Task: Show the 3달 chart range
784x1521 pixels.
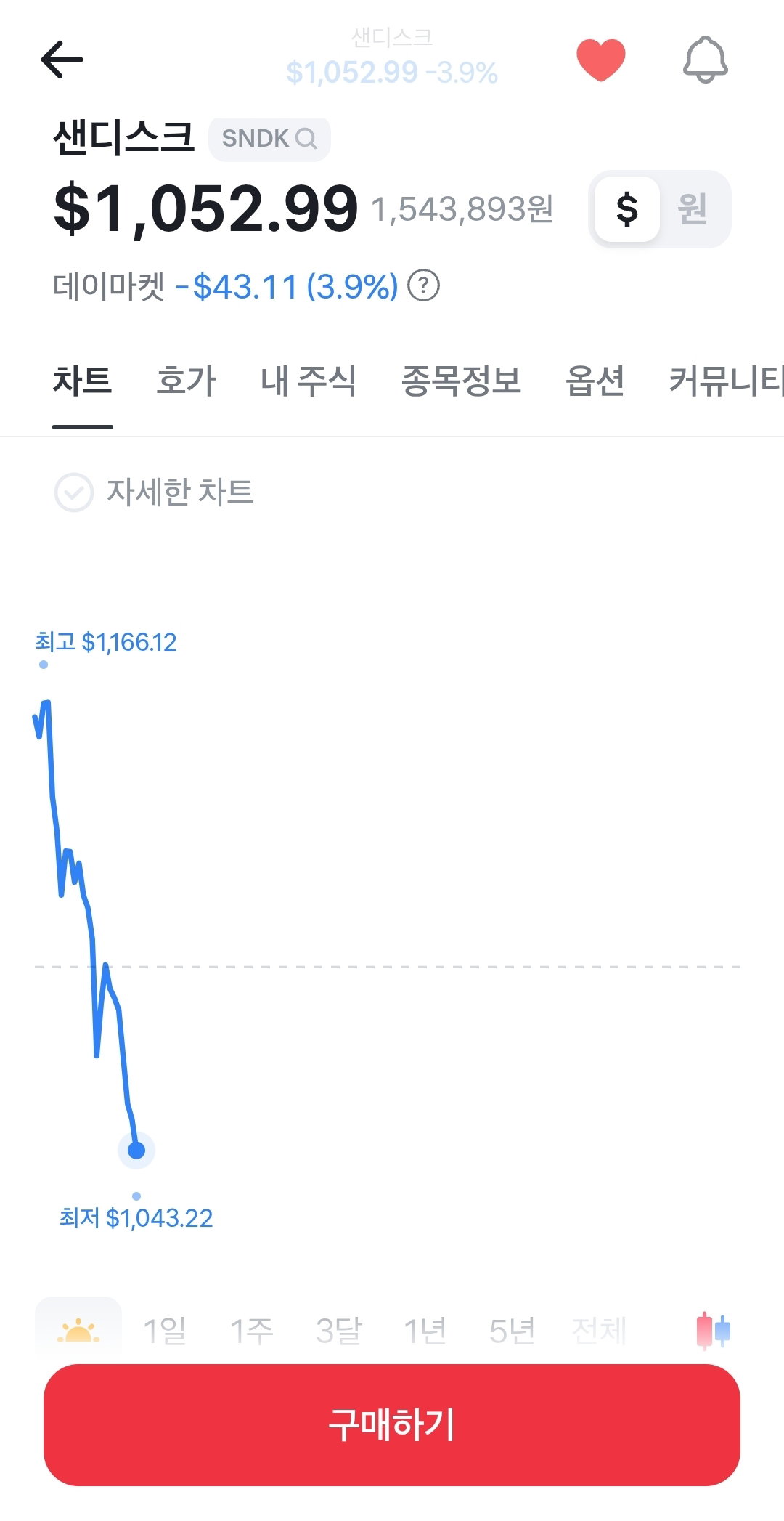Action: pyautogui.click(x=338, y=1331)
